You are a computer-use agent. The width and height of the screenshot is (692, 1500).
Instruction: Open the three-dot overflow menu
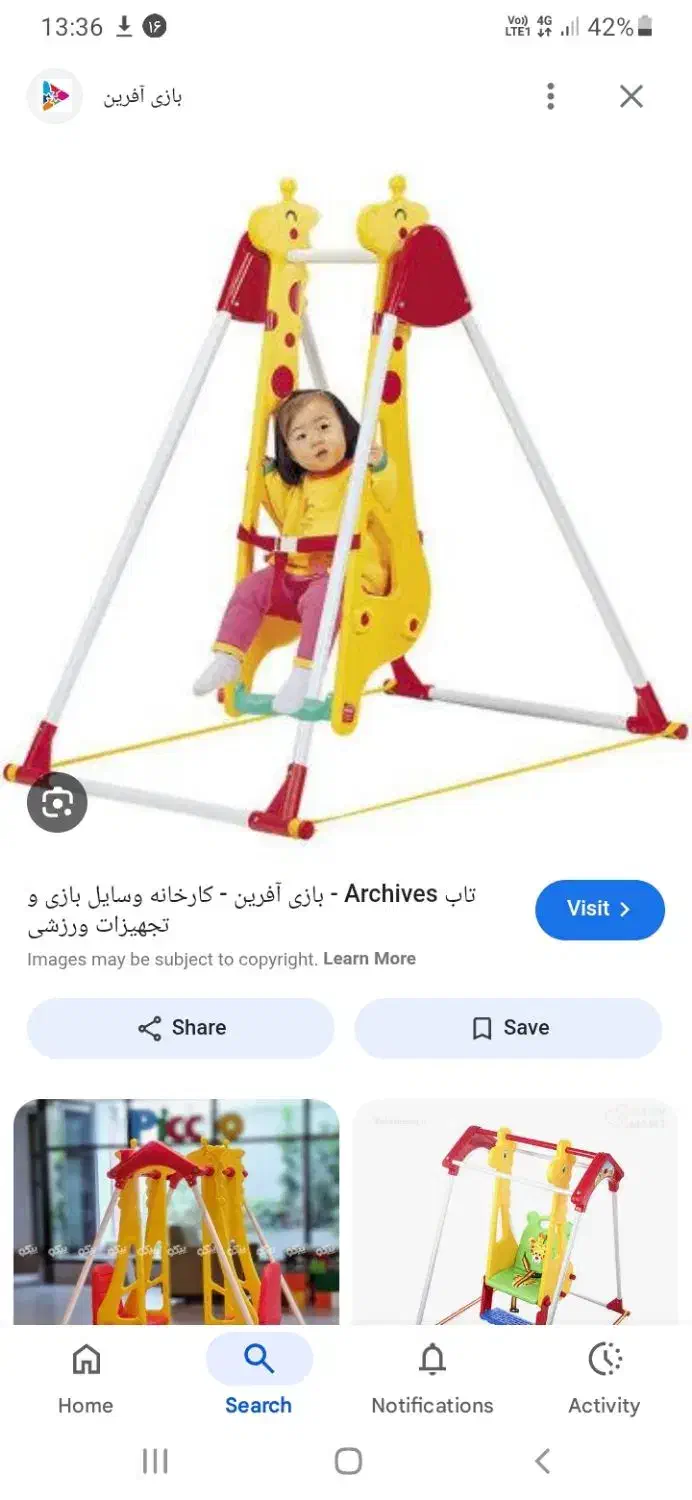tap(550, 96)
